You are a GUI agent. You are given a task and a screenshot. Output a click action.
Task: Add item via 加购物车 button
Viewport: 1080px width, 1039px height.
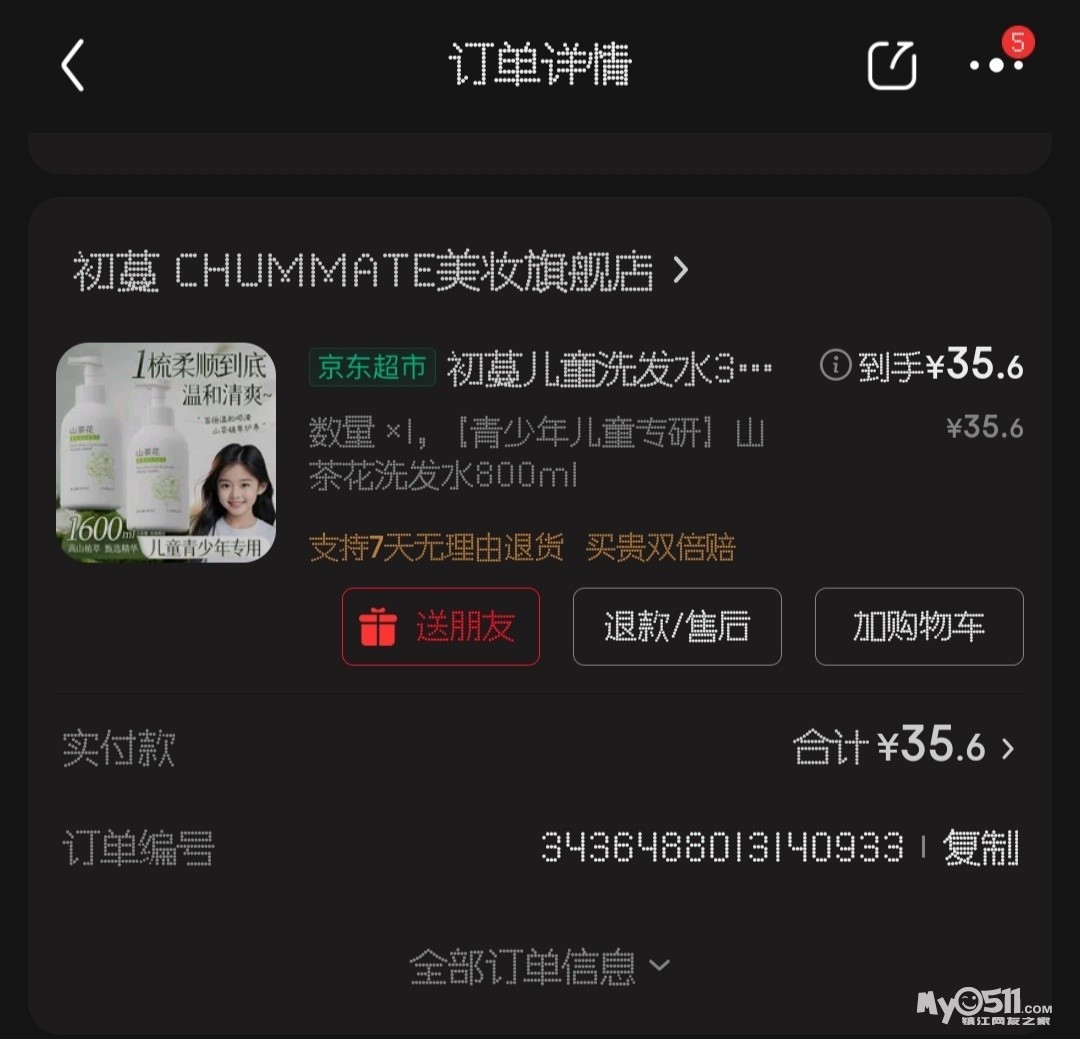919,627
